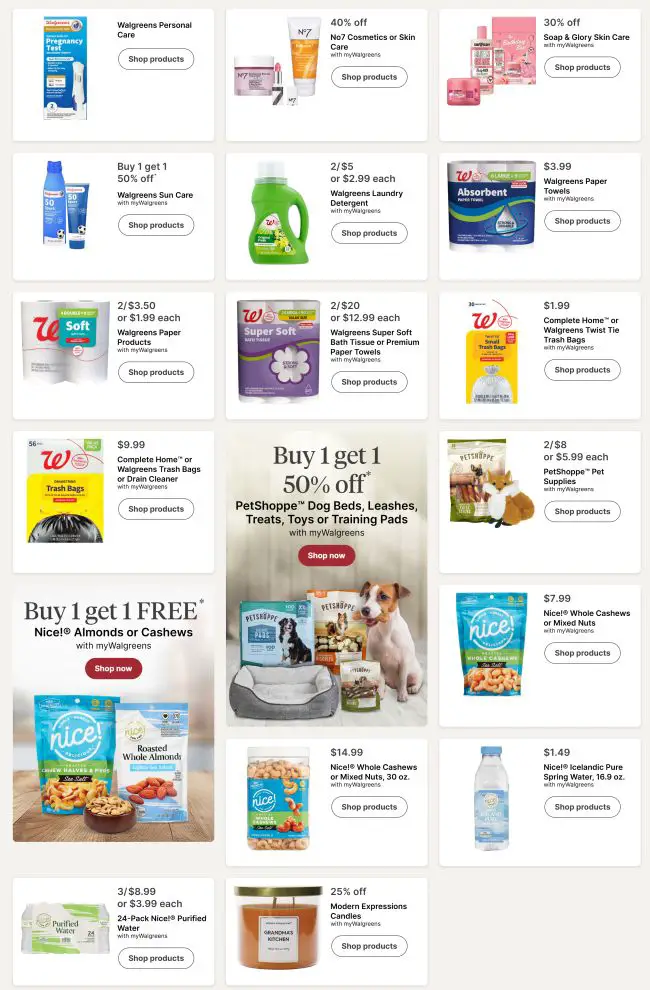Shop products for Nice! Icelandic Spring Water
Image resolution: width=650 pixels, height=990 pixels.
[x=582, y=807]
